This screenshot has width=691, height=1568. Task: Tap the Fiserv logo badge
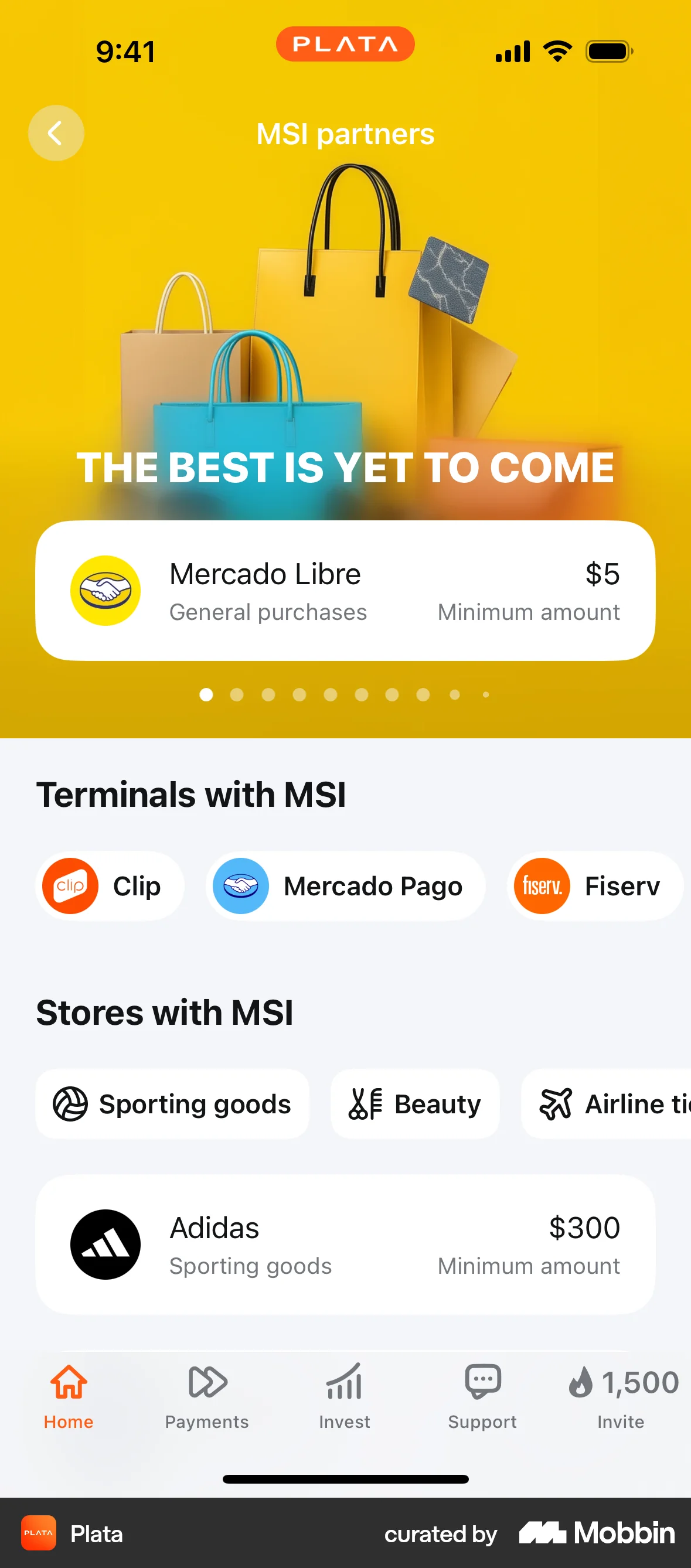click(542, 885)
